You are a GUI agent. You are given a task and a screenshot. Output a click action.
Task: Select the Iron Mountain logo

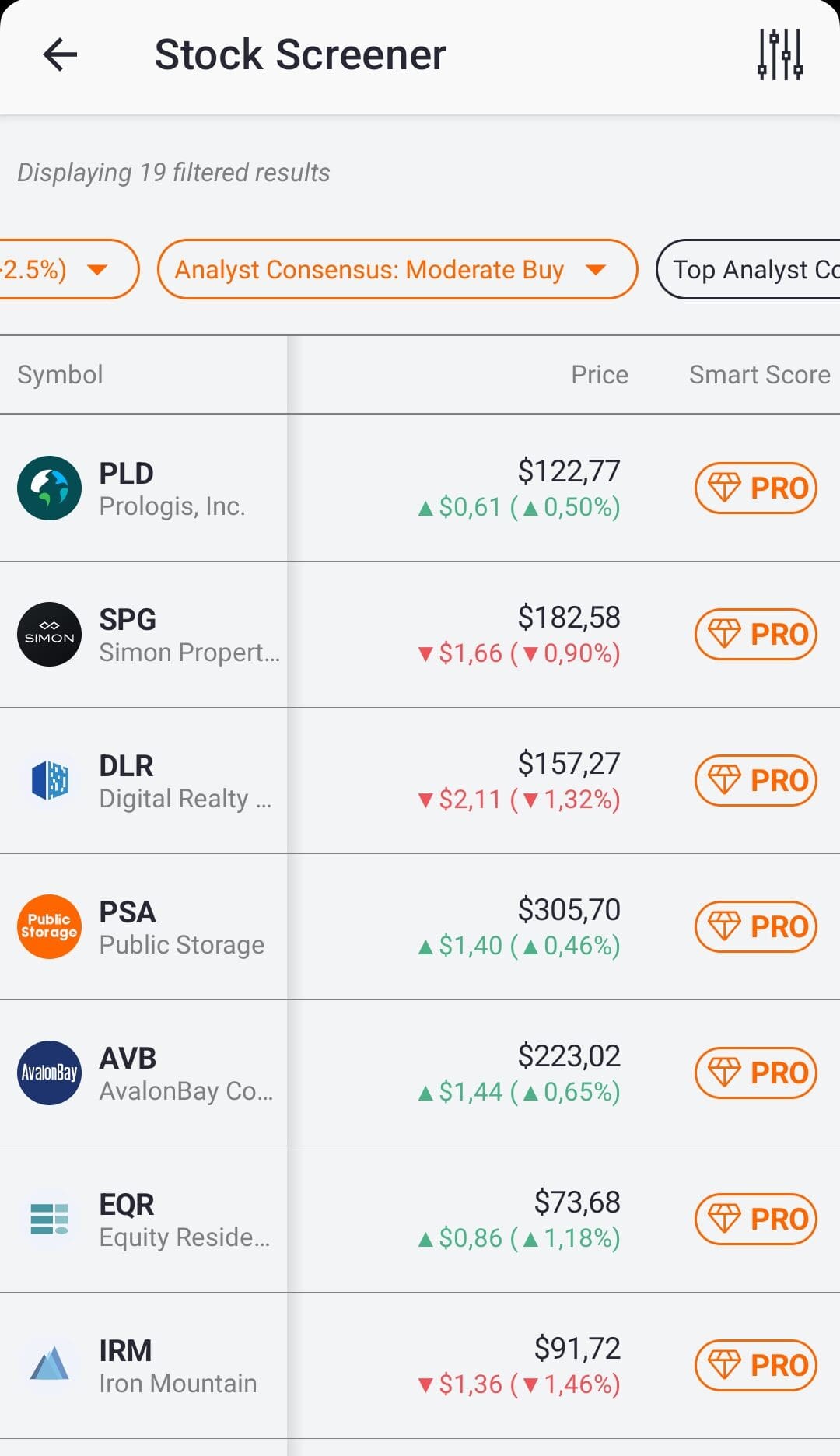coord(49,1365)
